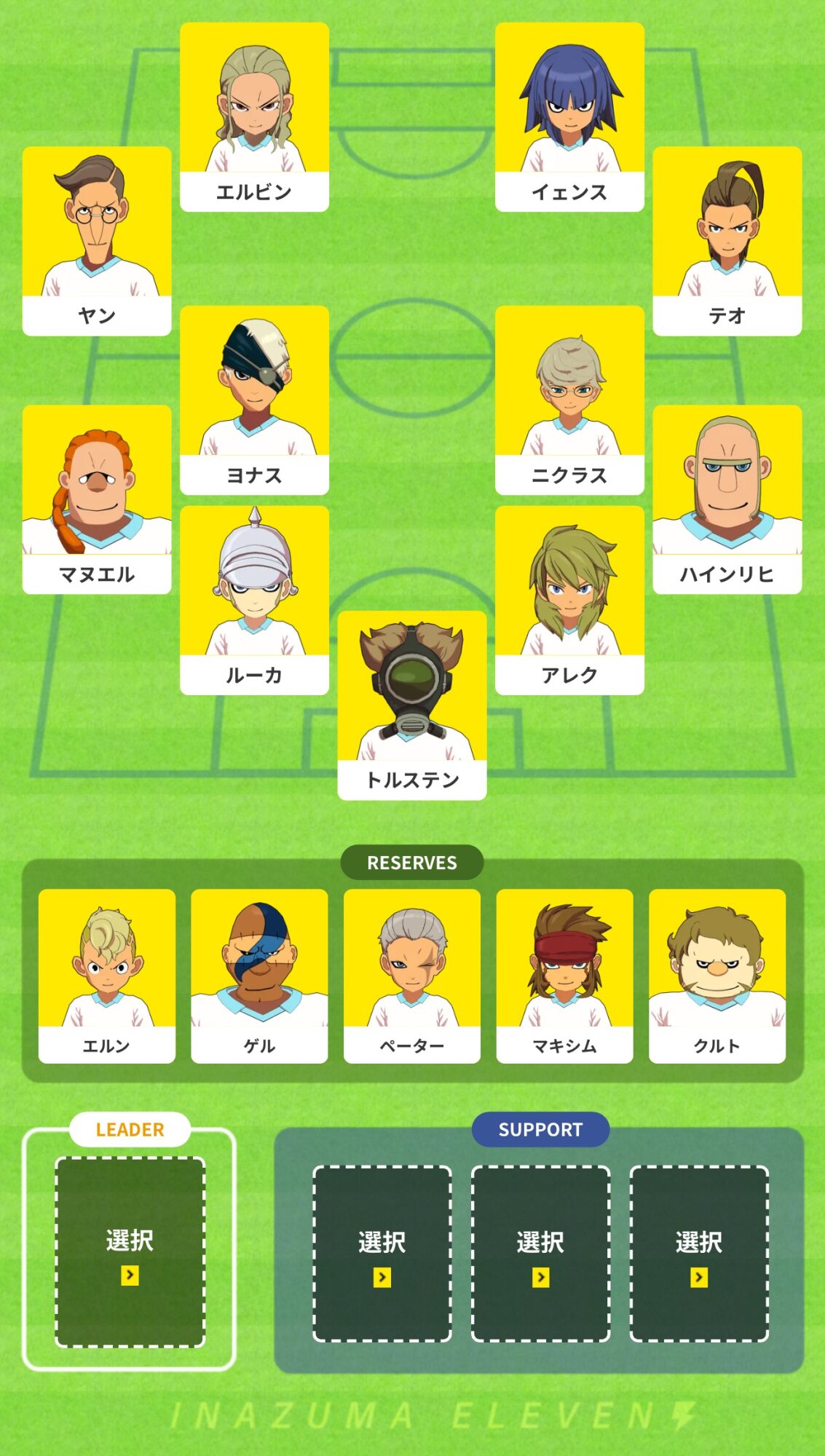Open goalkeeper トルステン's card

(412, 705)
